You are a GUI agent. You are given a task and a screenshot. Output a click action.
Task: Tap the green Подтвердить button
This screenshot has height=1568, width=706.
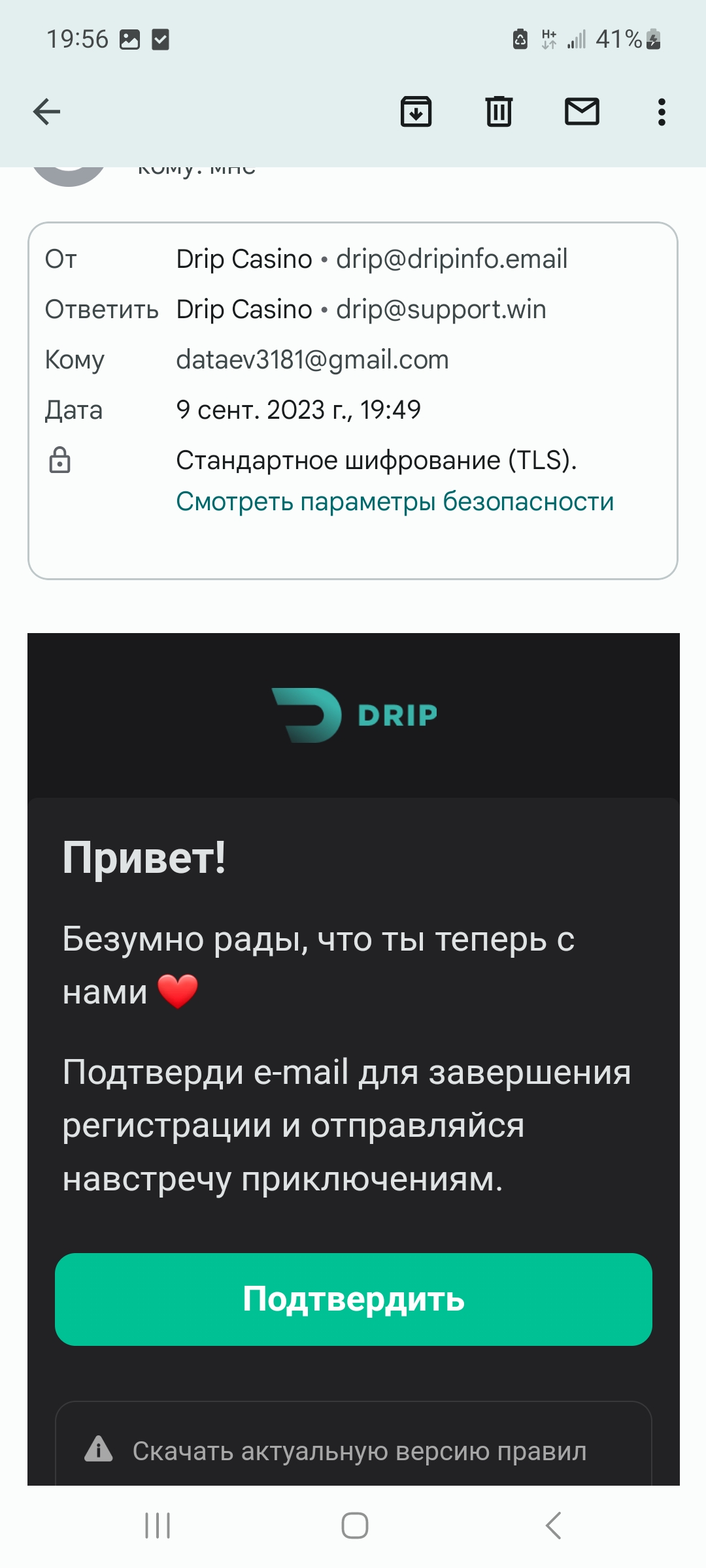click(x=354, y=1299)
